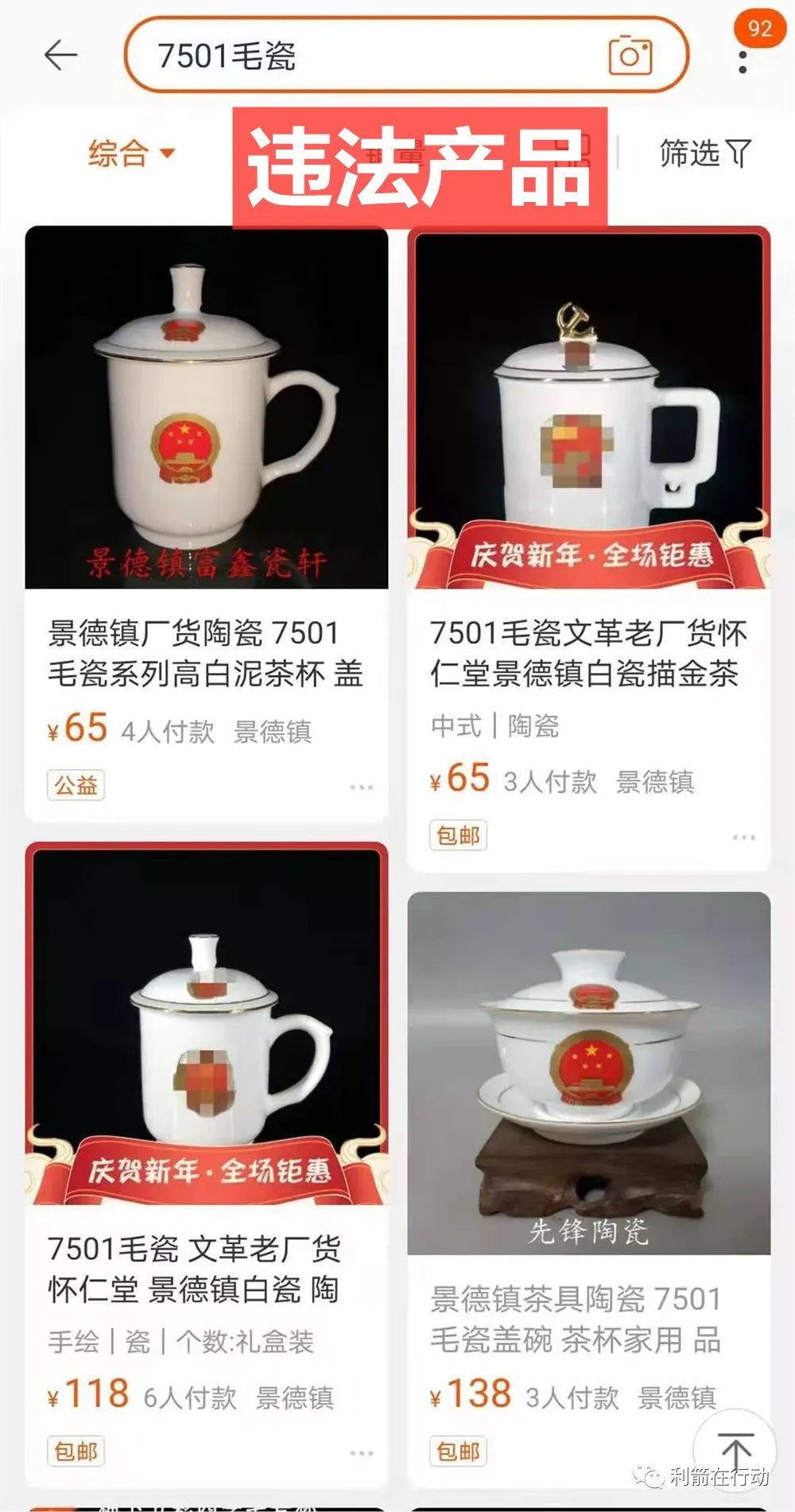Show more options on the 公益 listing

point(361,787)
